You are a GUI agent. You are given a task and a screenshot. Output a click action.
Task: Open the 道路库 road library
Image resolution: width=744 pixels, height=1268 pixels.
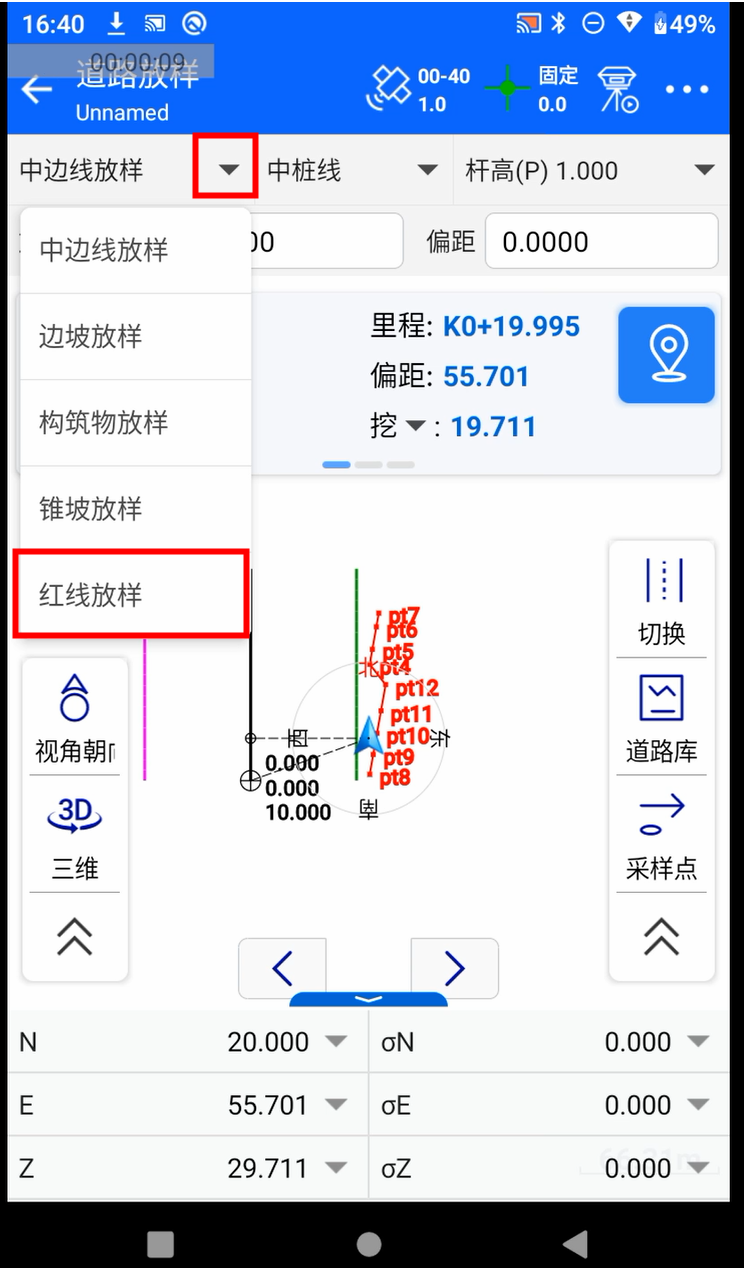[661, 718]
